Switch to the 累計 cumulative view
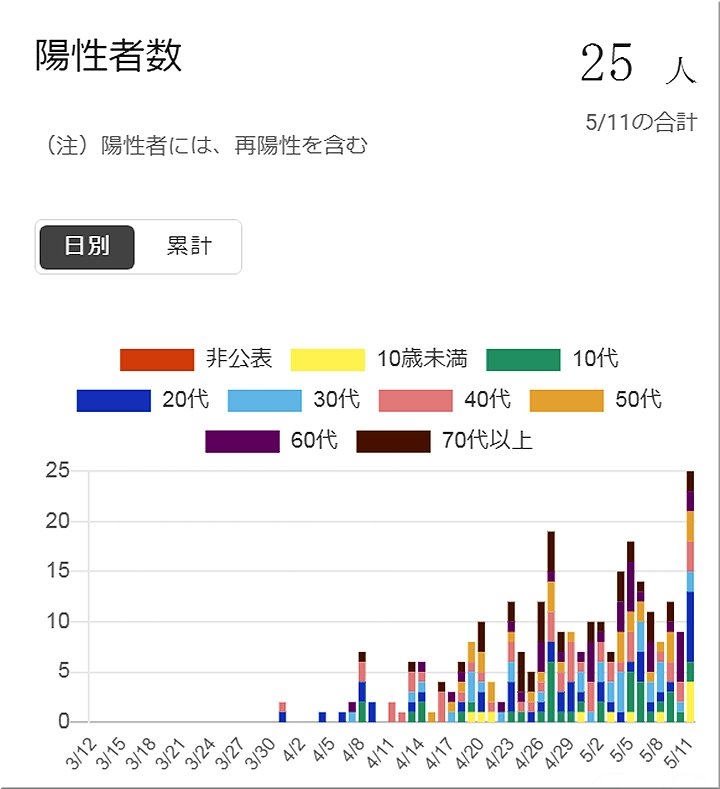Screen dimensions: 720x789 189,246
